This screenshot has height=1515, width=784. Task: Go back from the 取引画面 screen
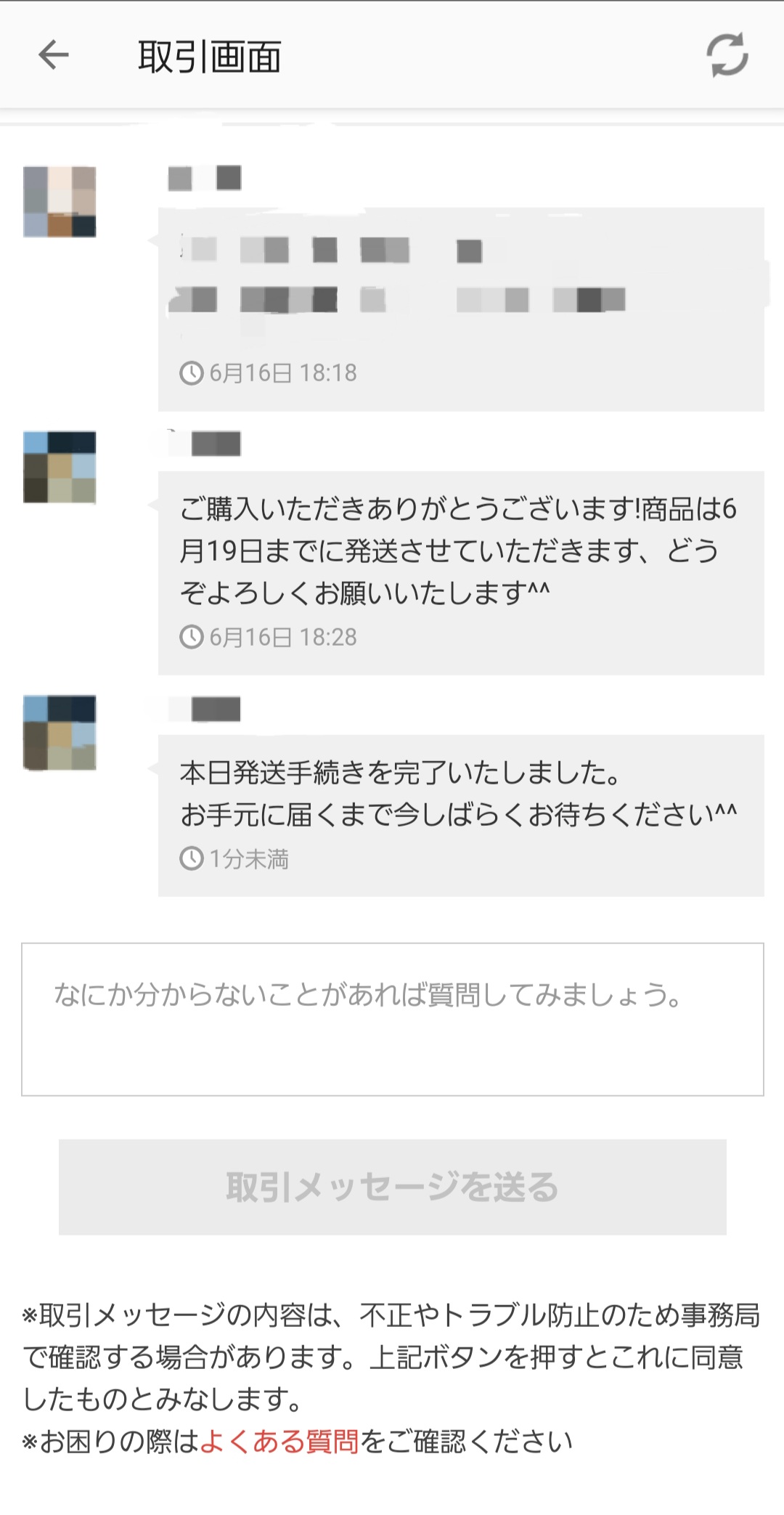pyautogui.click(x=54, y=54)
